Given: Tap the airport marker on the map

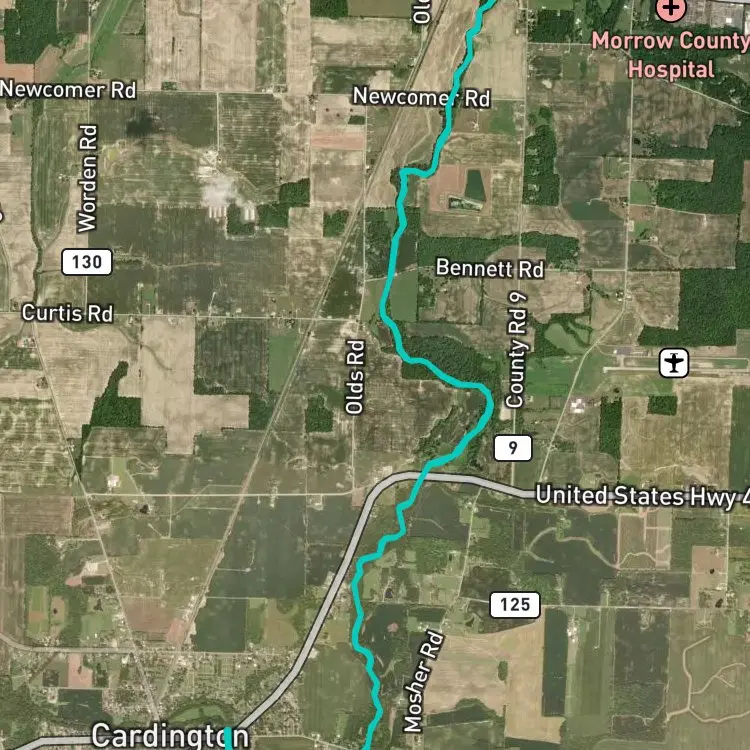Looking at the screenshot, I should (x=675, y=363).
